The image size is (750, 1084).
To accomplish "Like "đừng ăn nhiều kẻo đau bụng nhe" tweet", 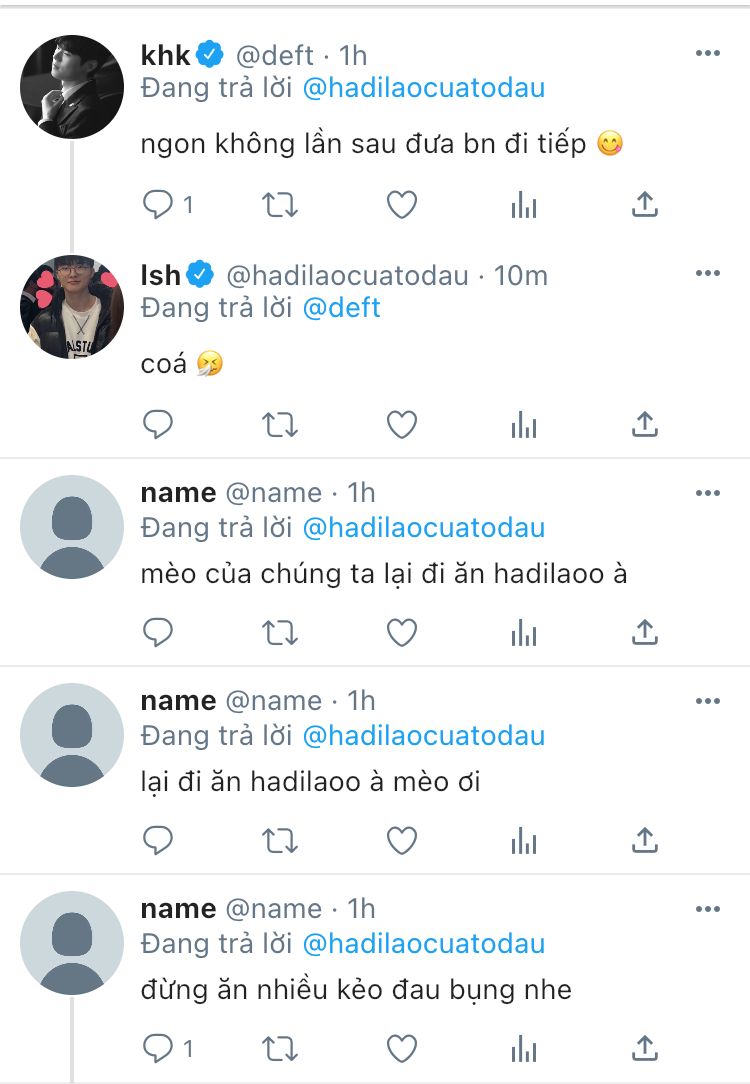I will pos(402,1048).
